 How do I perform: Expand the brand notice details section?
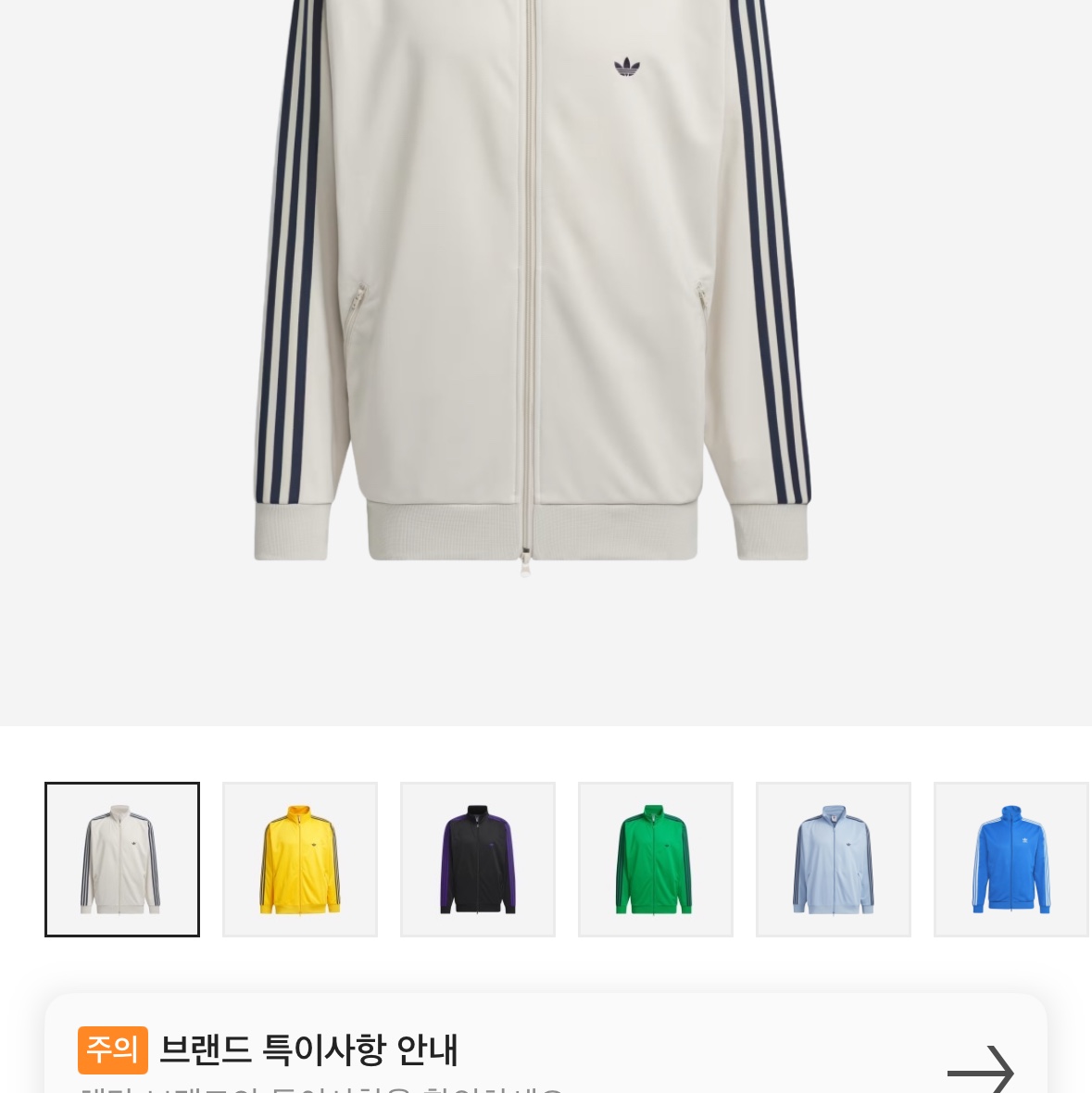[546, 1056]
